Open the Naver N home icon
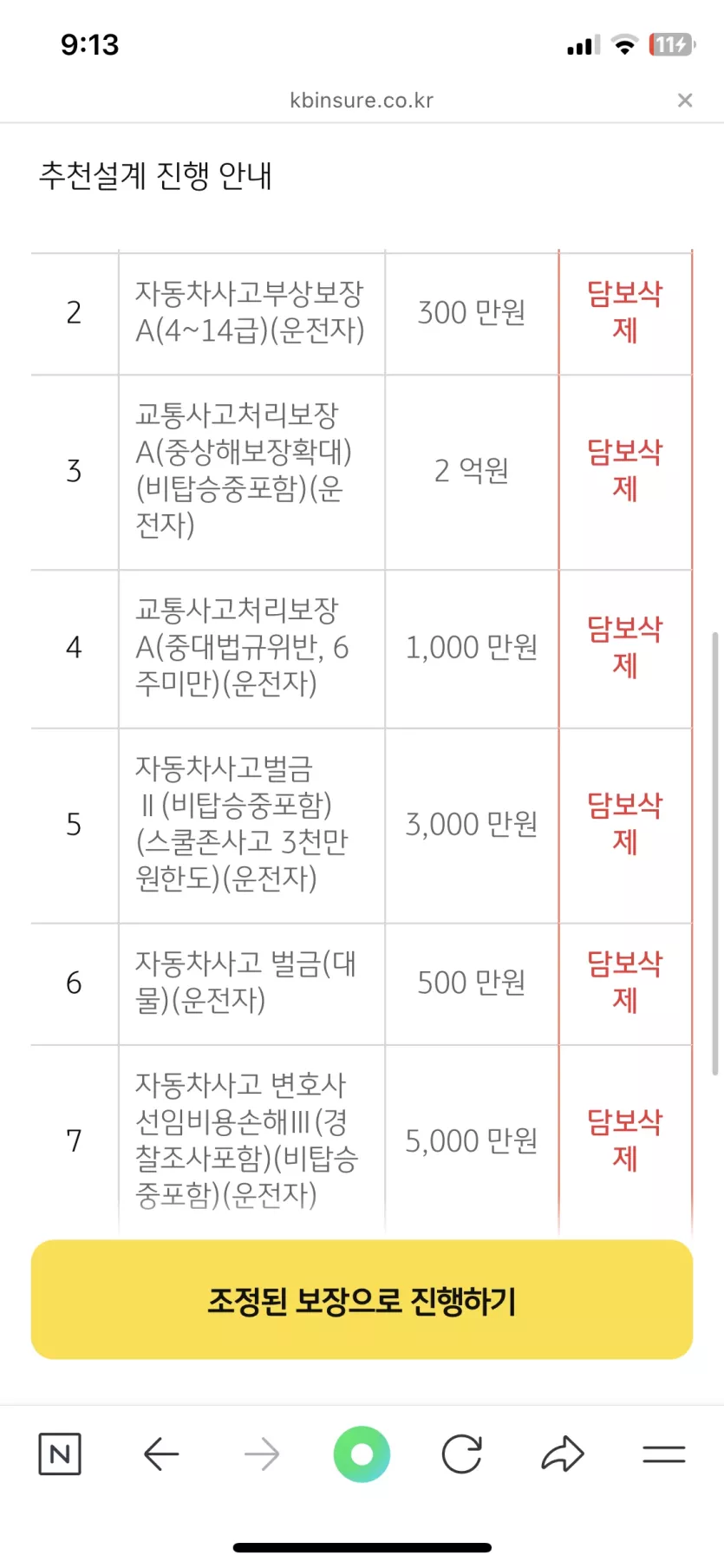This screenshot has height=1568, width=724. point(60,1454)
